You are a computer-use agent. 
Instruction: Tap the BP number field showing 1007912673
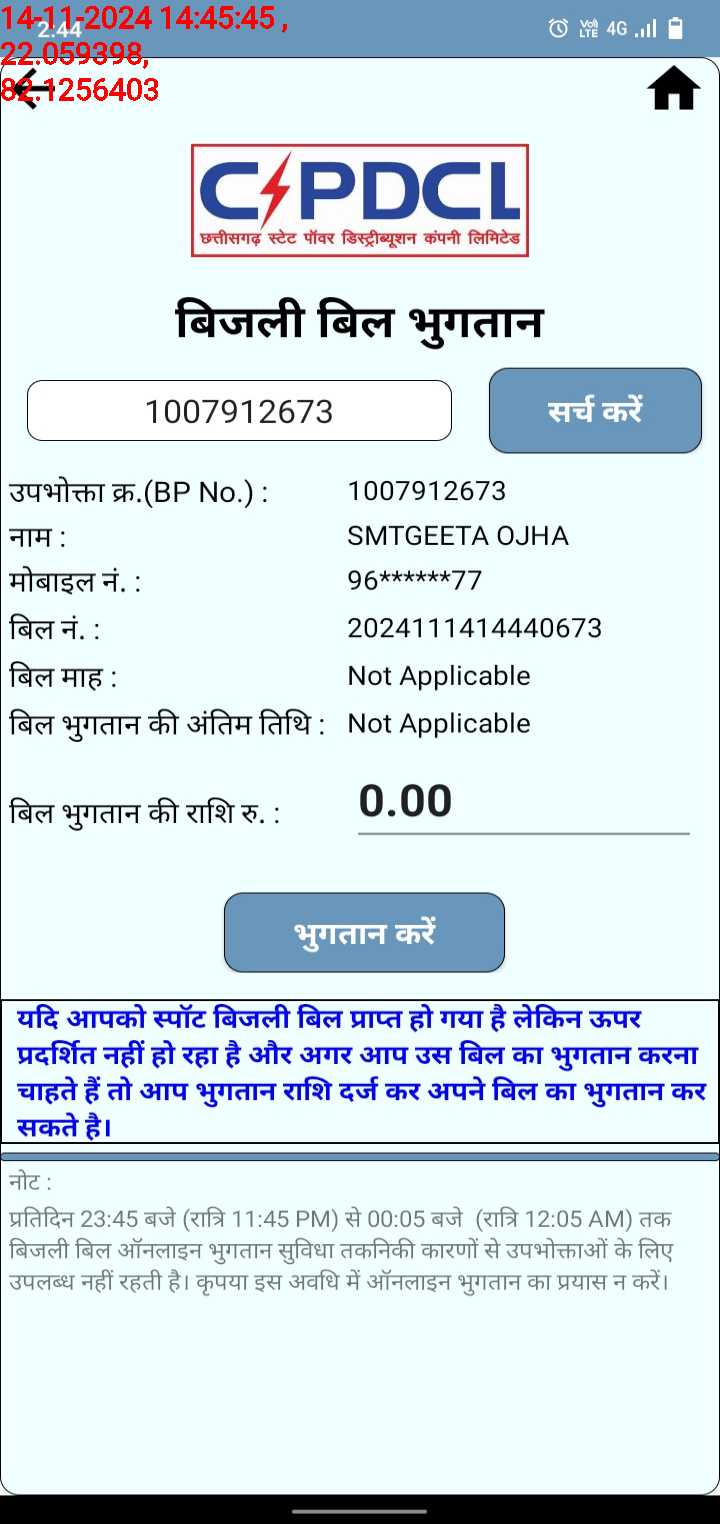[239, 410]
